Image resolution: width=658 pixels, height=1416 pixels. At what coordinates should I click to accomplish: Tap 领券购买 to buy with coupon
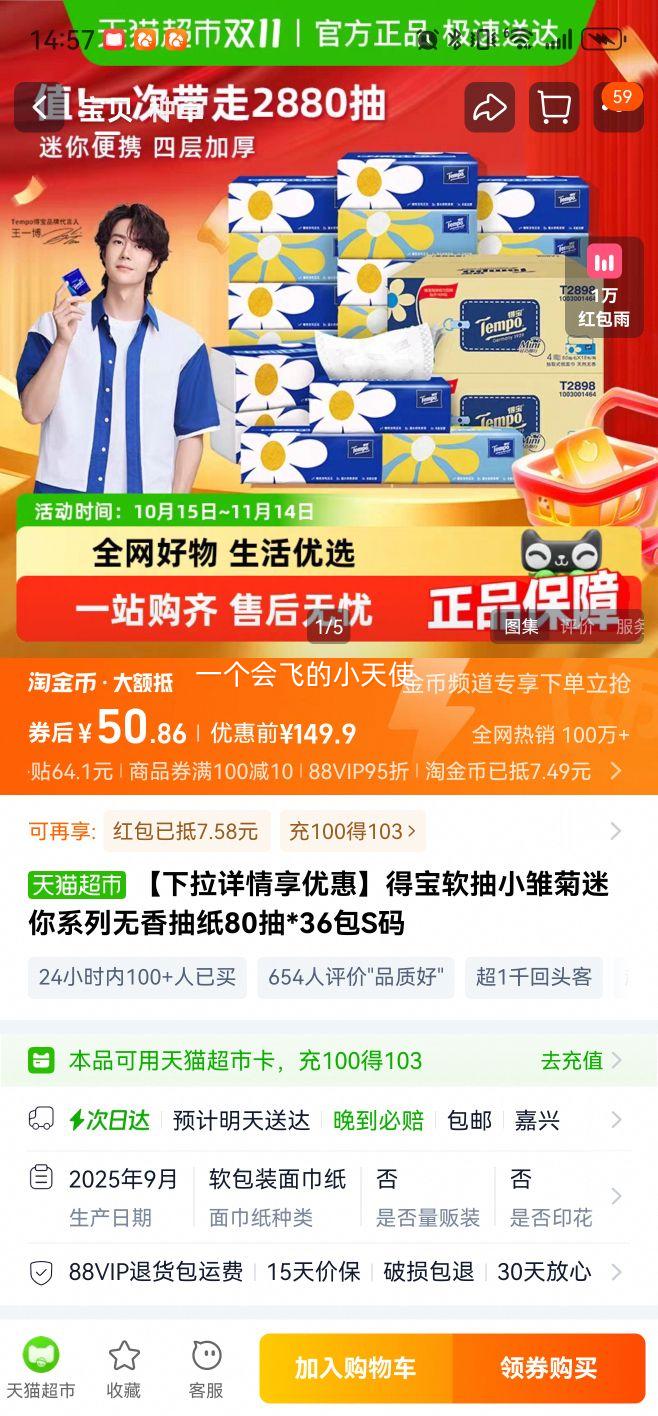point(548,1368)
